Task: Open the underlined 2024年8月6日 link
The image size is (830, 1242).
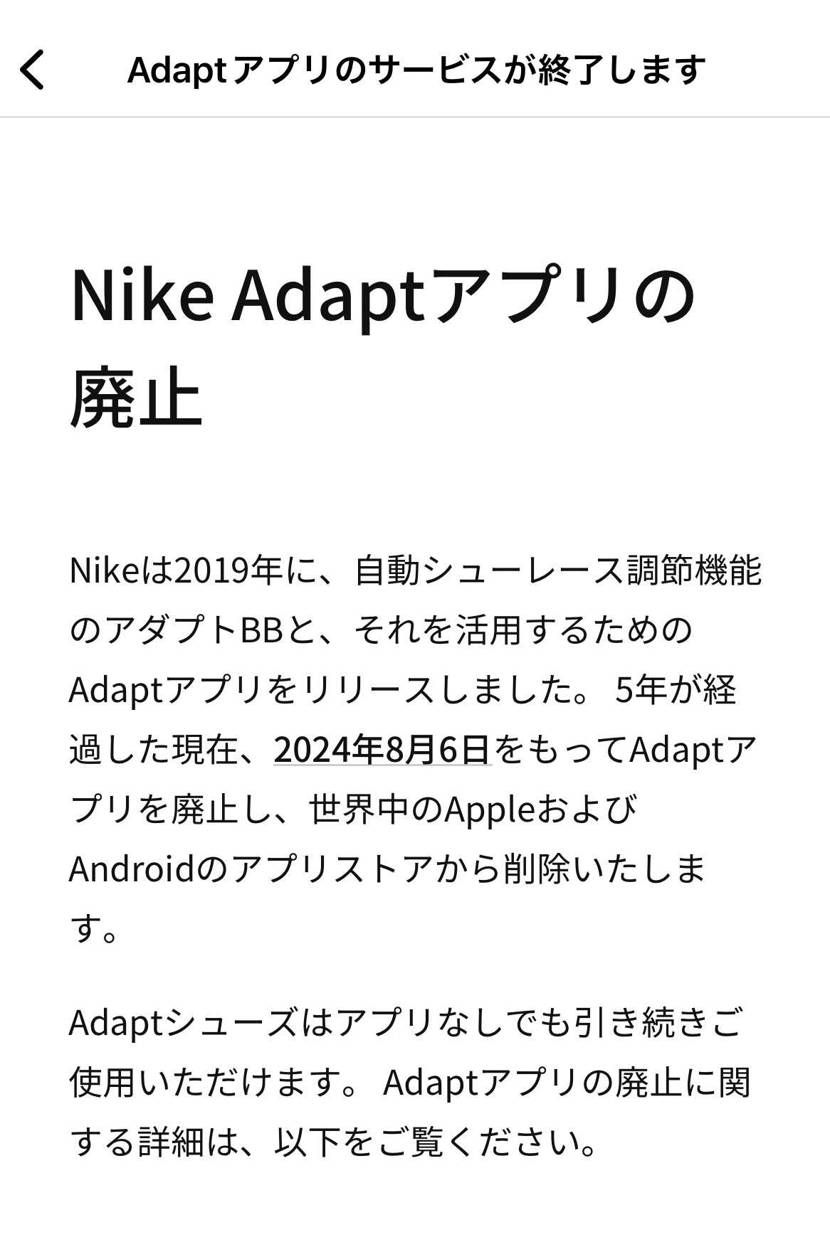Action: point(382,750)
